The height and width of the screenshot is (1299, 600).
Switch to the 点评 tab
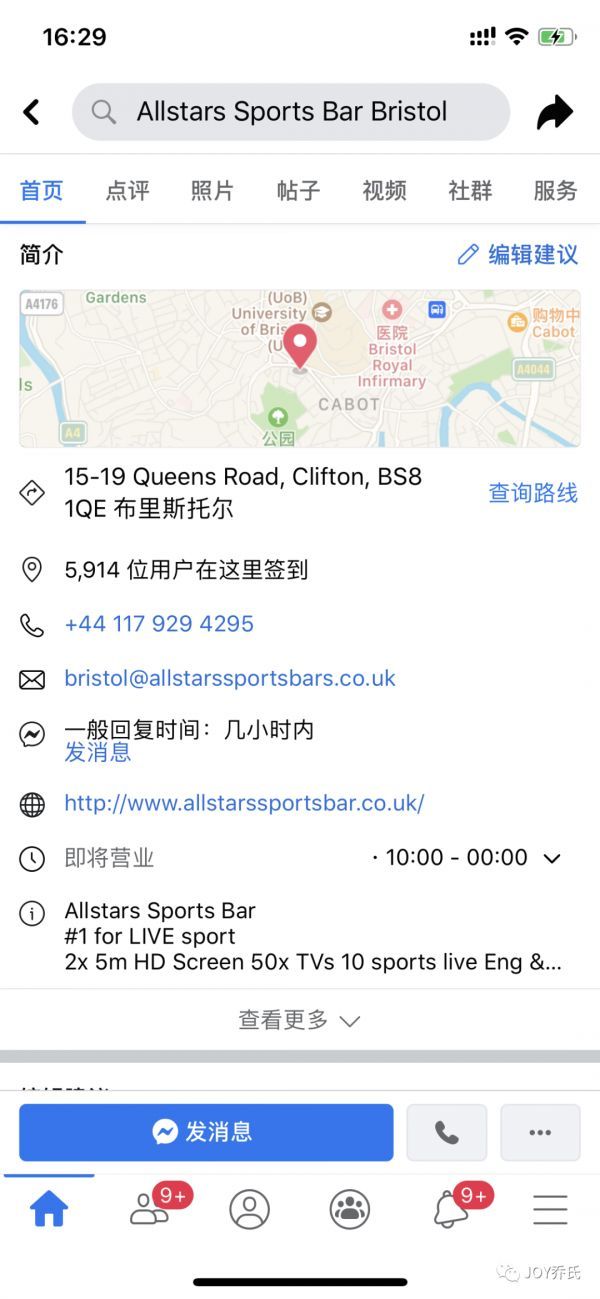[x=127, y=190]
